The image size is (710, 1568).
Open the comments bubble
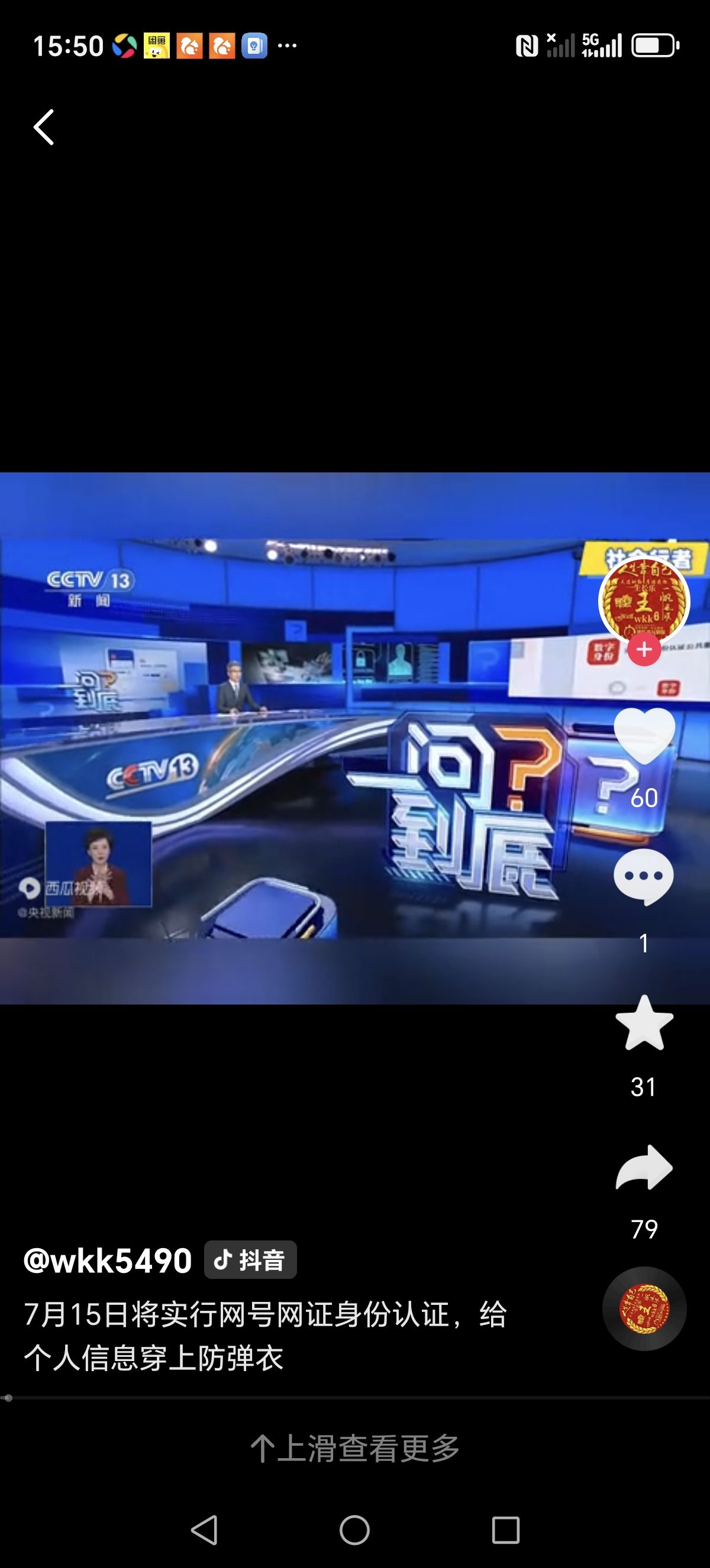click(x=644, y=877)
